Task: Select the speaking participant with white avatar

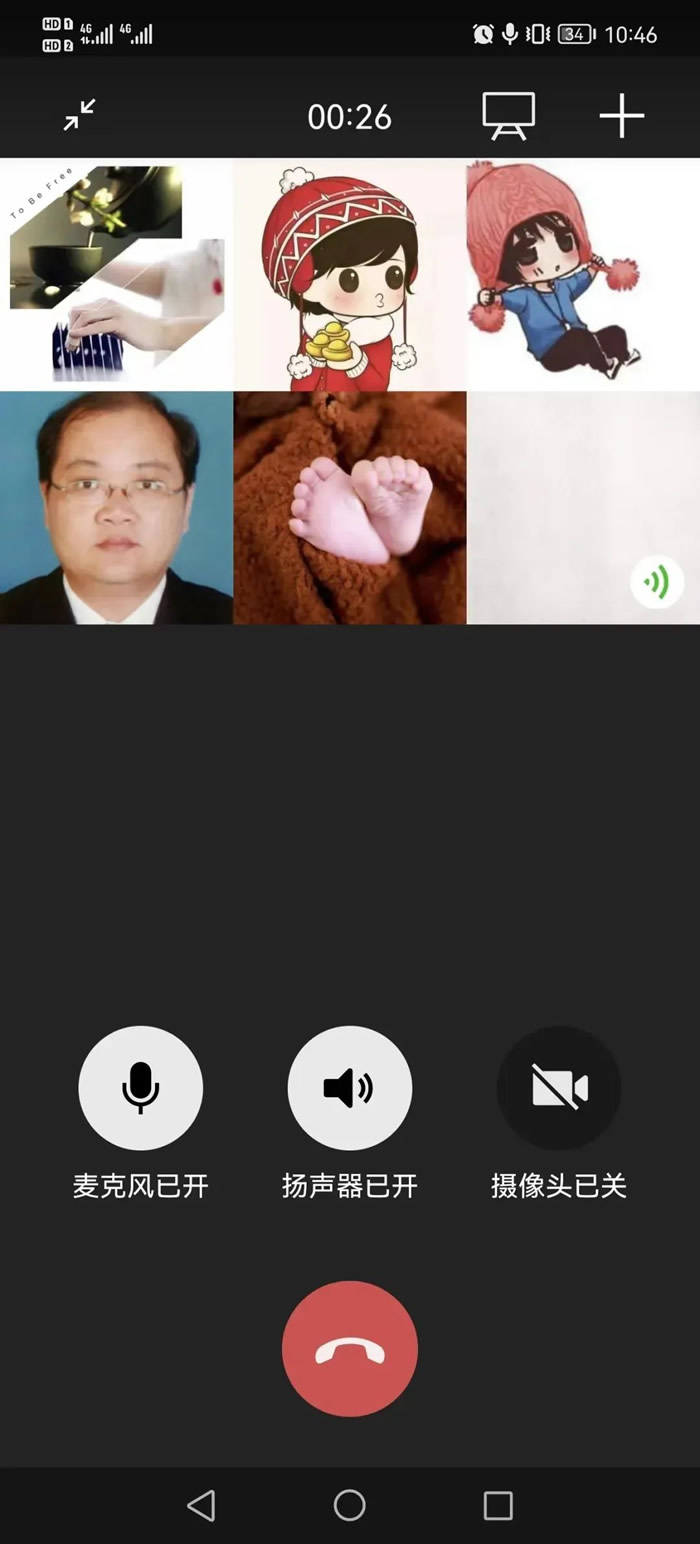Action: click(x=583, y=508)
